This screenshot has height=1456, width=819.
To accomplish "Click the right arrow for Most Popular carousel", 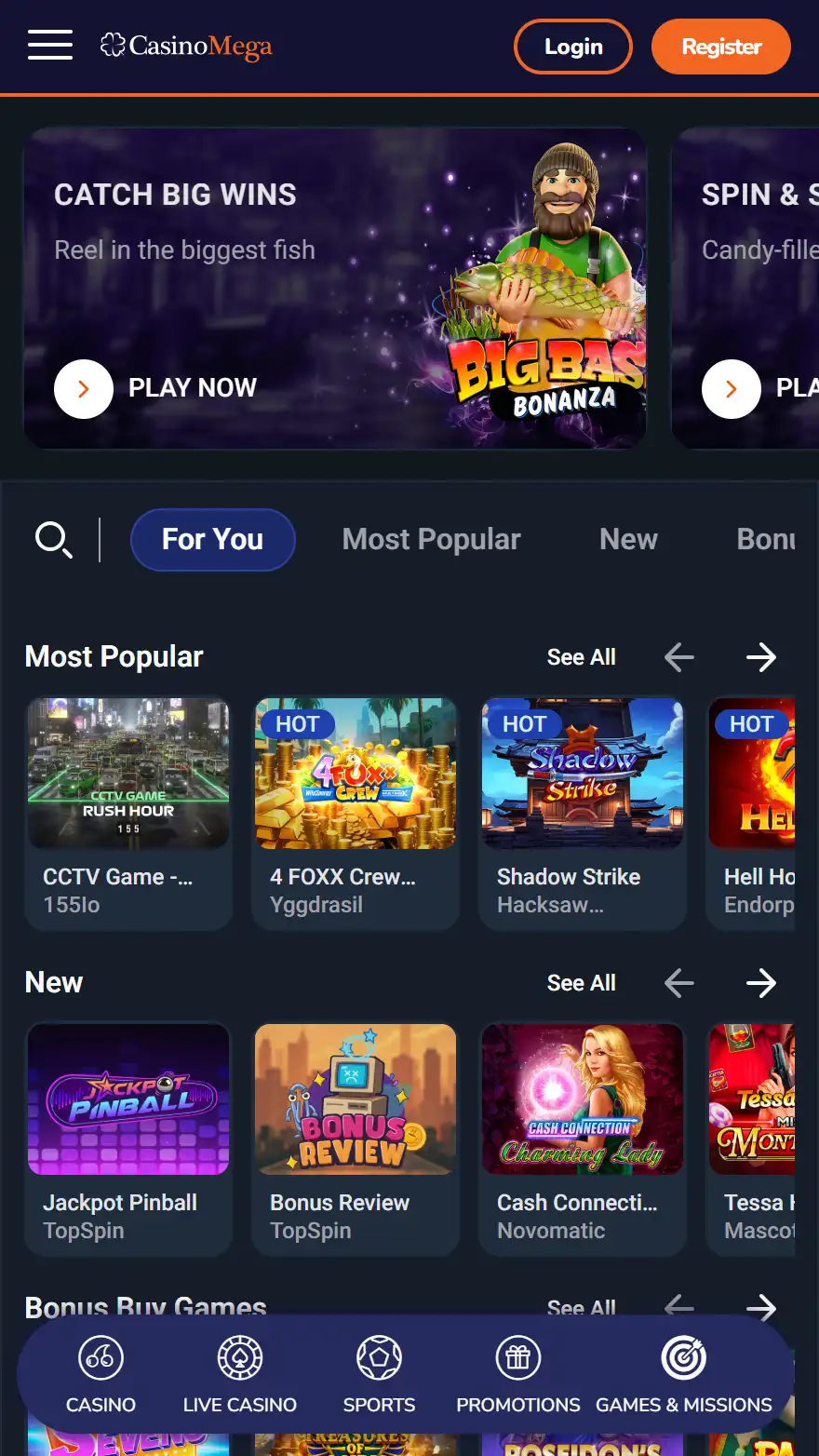I will 761,656.
